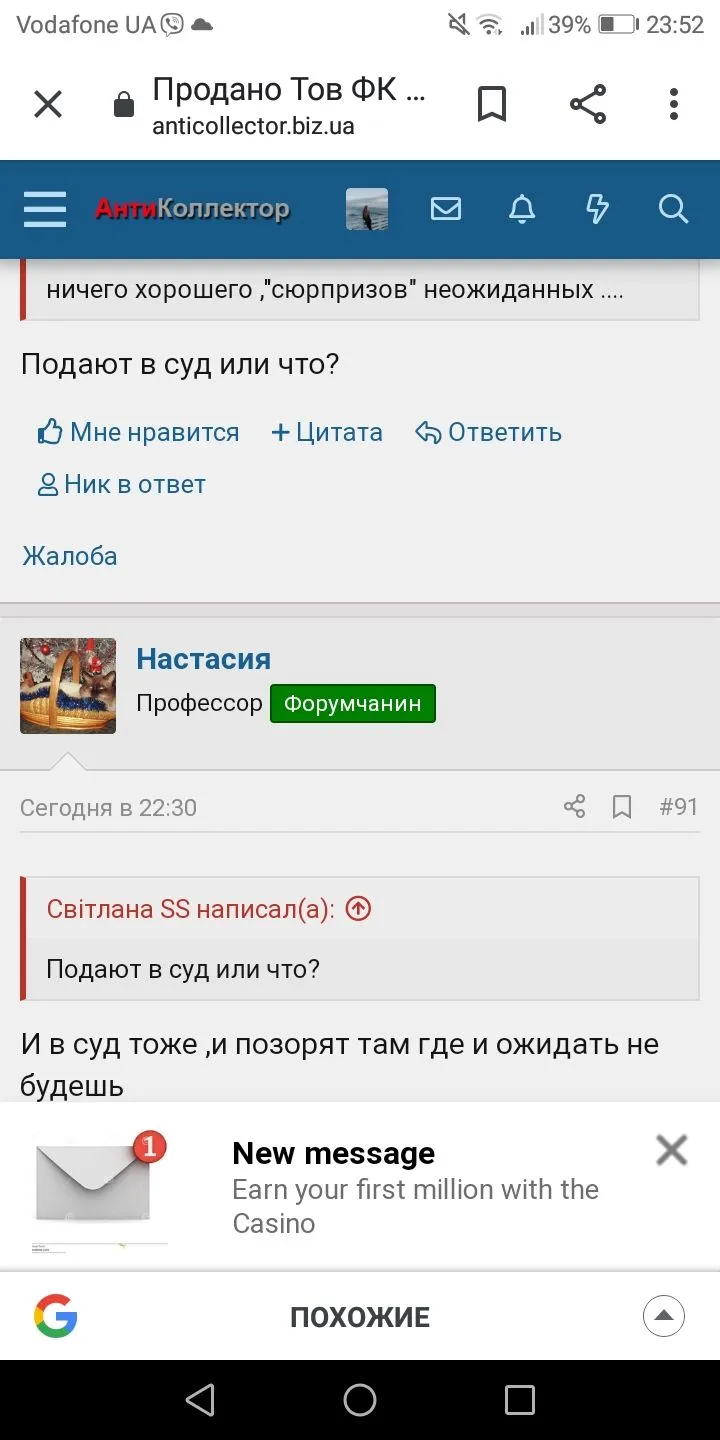Open the notifications bell
The width and height of the screenshot is (720, 1440).
(522, 209)
